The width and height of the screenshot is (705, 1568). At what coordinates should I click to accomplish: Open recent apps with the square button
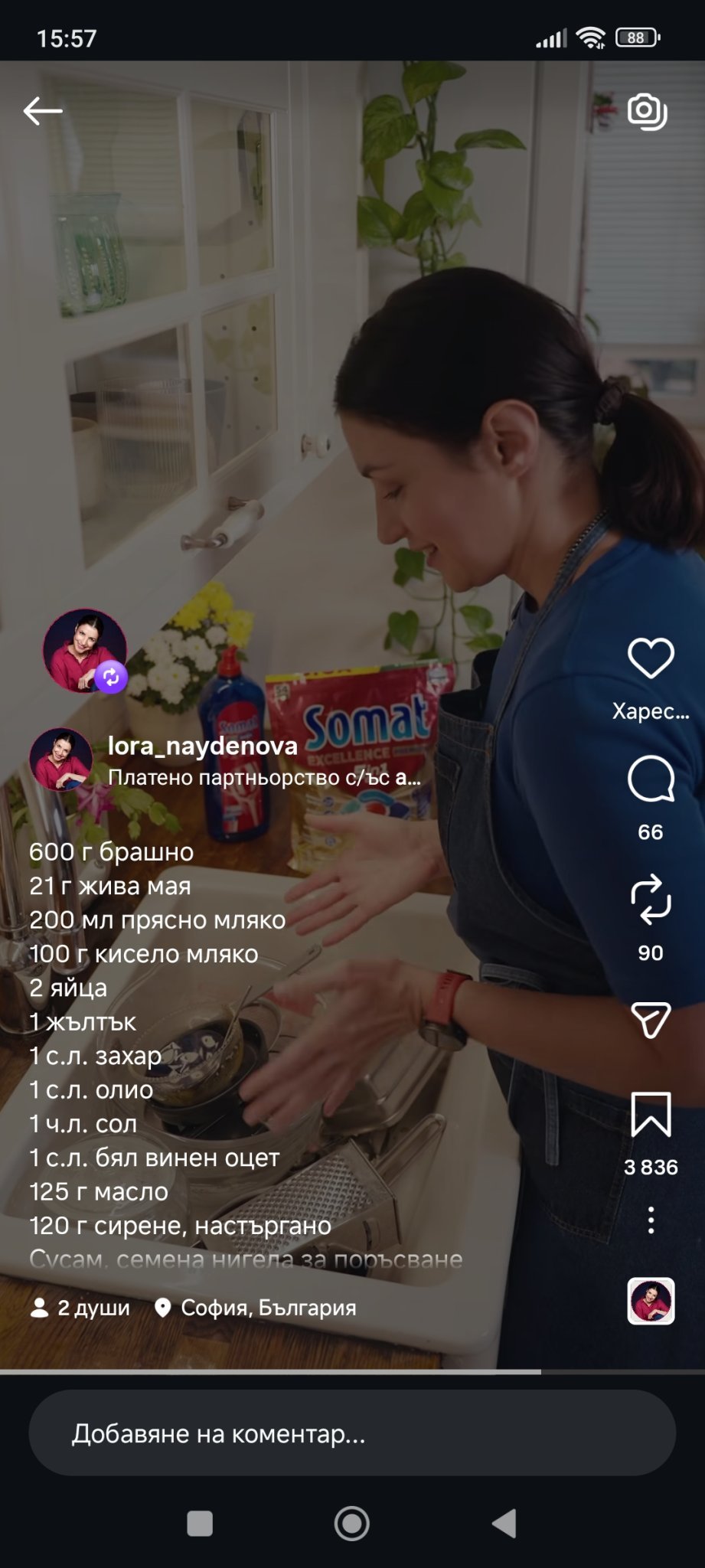200,1523
